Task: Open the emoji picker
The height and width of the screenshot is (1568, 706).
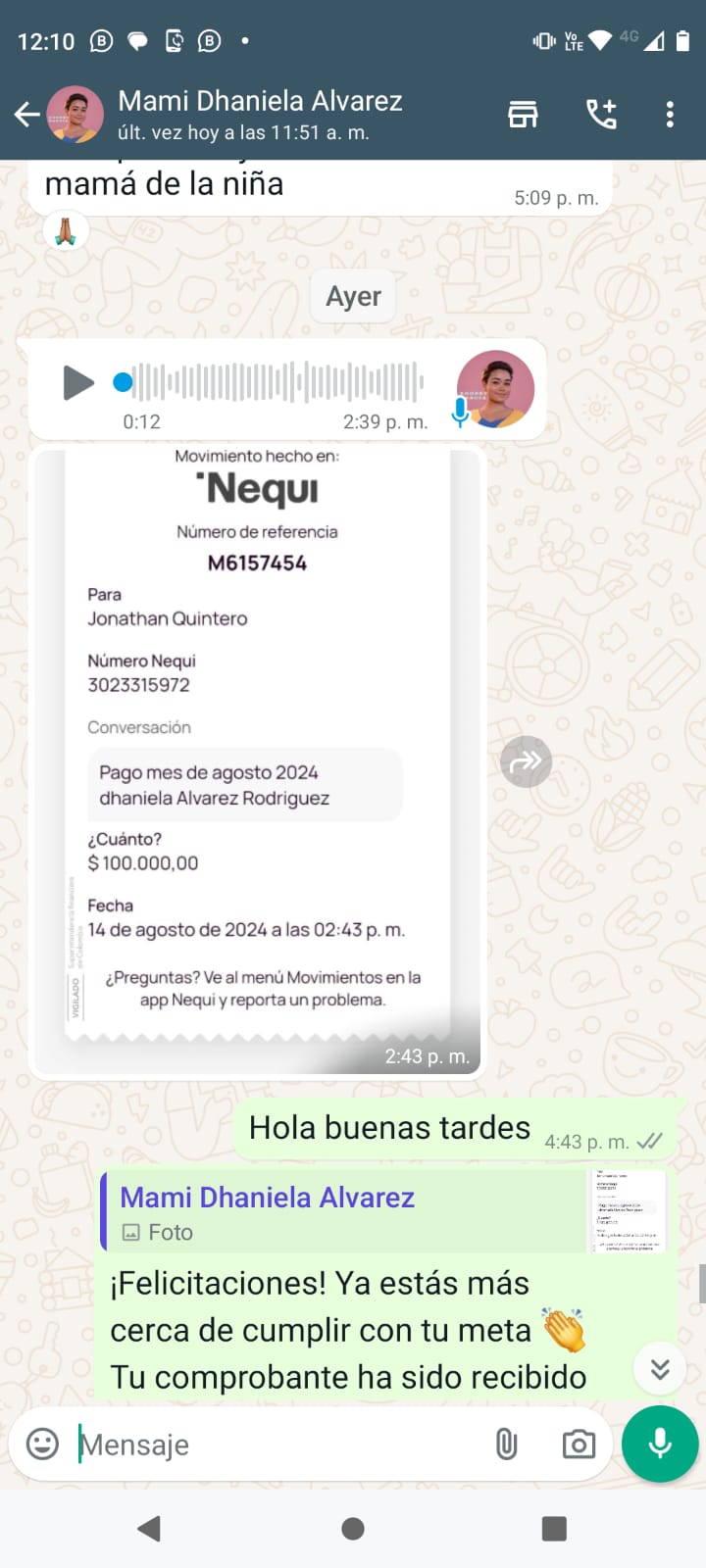Action: pyautogui.click(x=42, y=1444)
